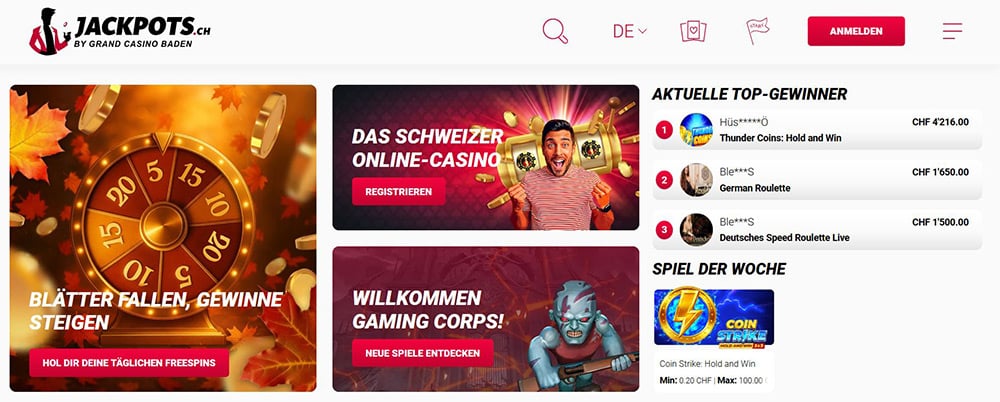1000x402 pixels.
Task: Open the playing cards icon
Action: (x=692, y=31)
